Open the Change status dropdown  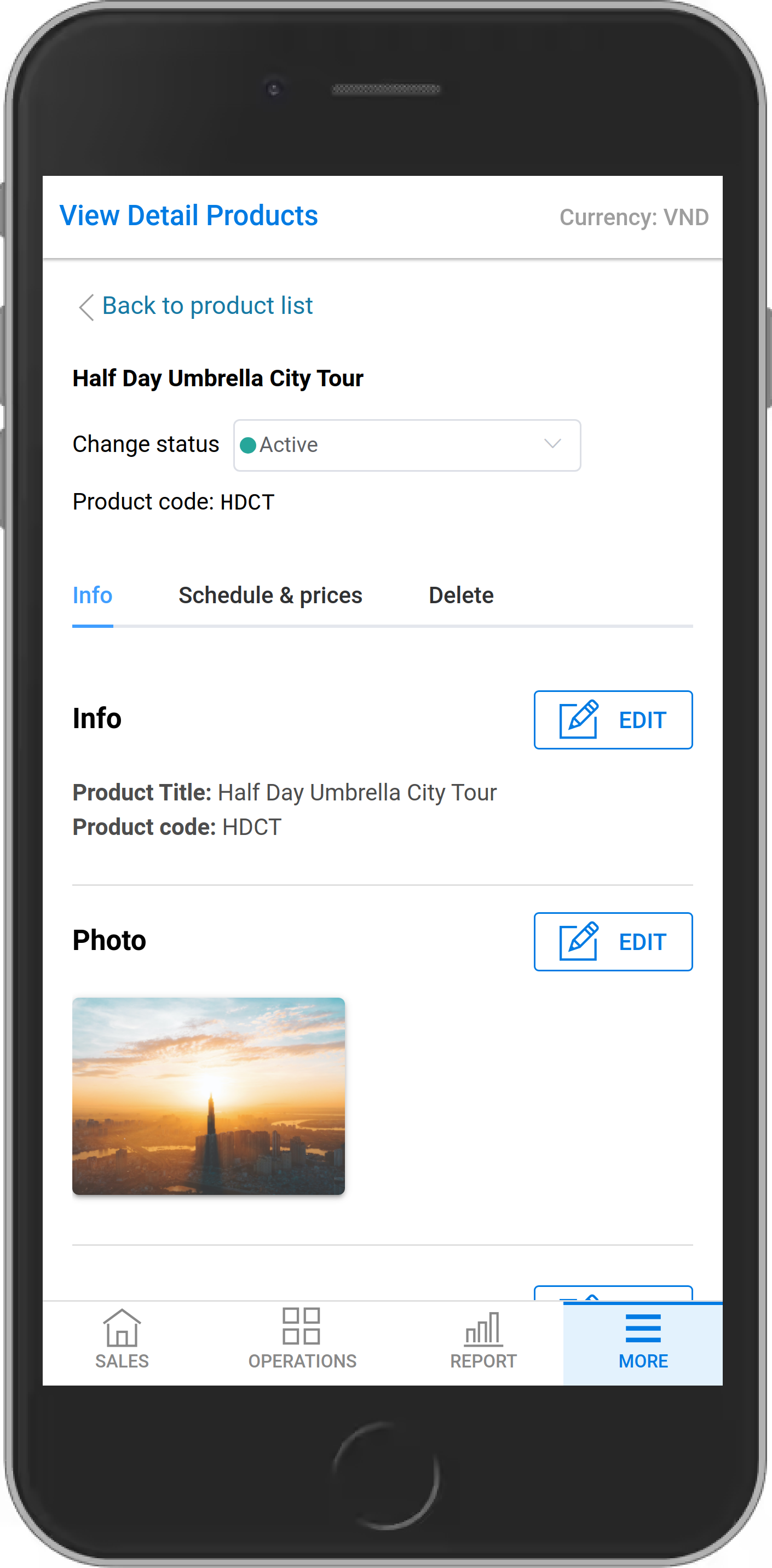point(406,445)
